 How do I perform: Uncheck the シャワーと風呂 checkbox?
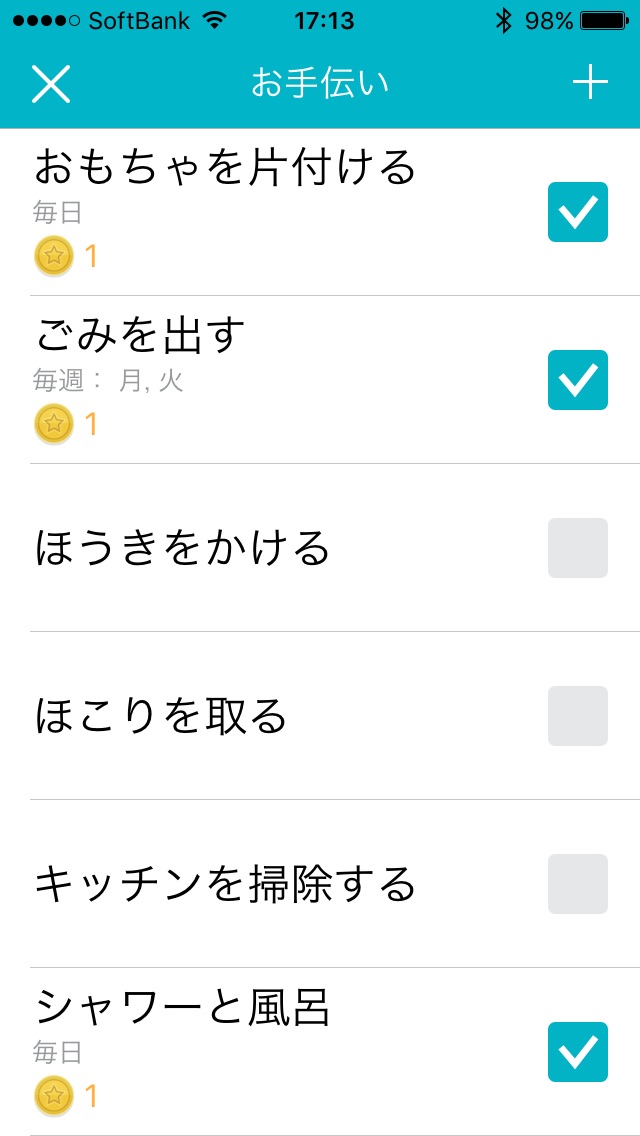click(578, 1052)
